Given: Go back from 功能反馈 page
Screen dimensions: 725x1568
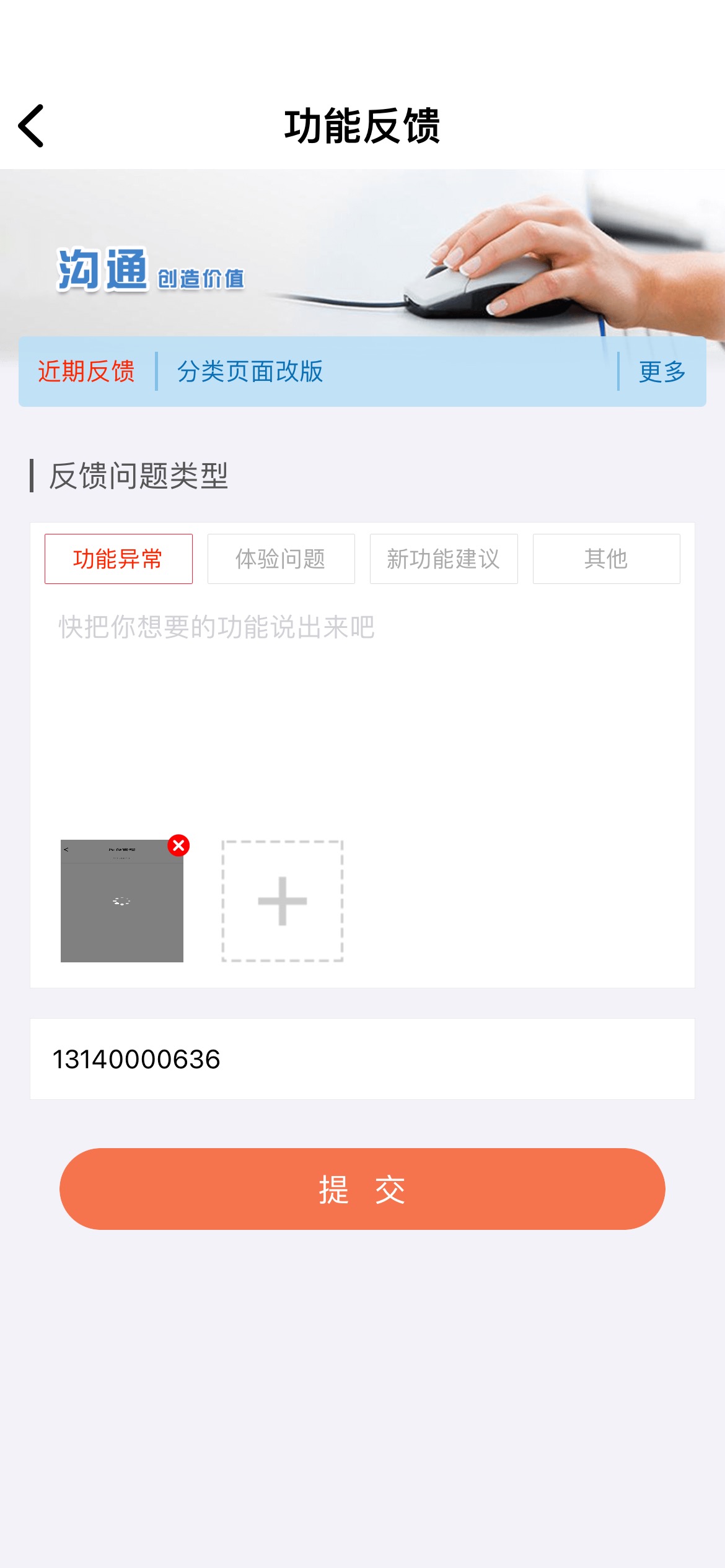Looking at the screenshot, I should [x=31, y=126].
